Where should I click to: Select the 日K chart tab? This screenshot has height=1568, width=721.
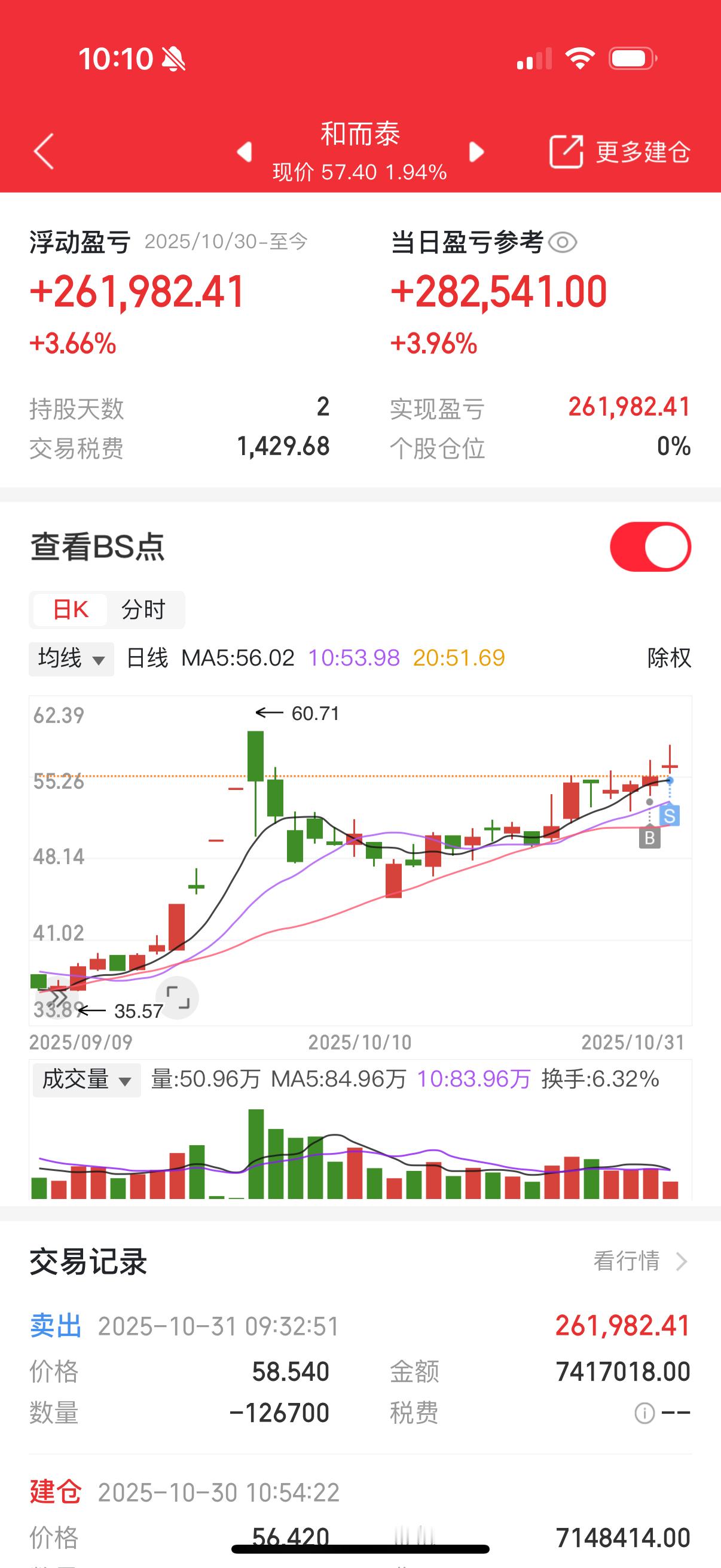[x=71, y=609]
